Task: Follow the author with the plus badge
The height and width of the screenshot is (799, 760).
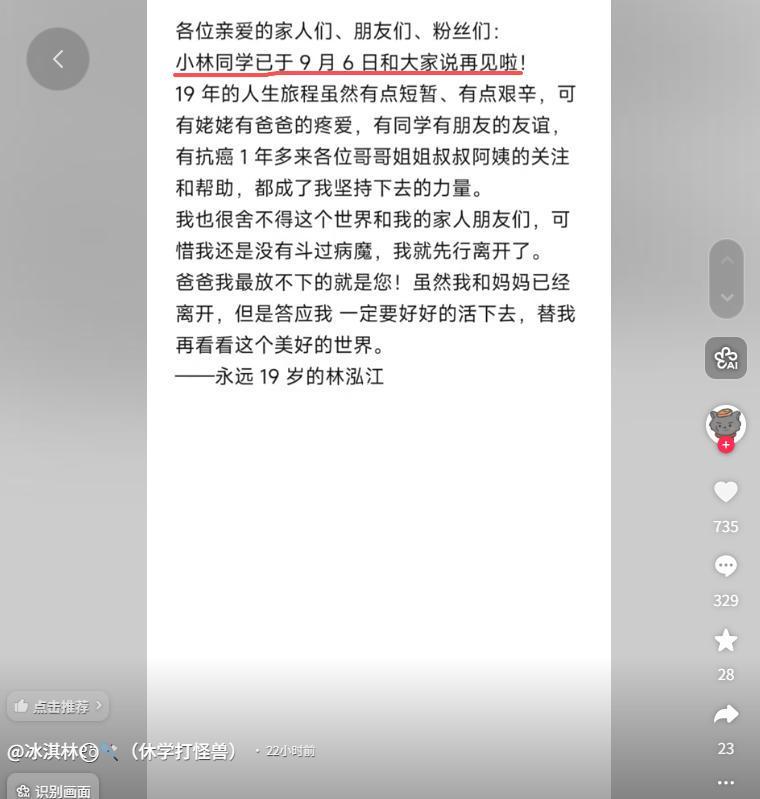Action: pyautogui.click(x=726, y=445)
